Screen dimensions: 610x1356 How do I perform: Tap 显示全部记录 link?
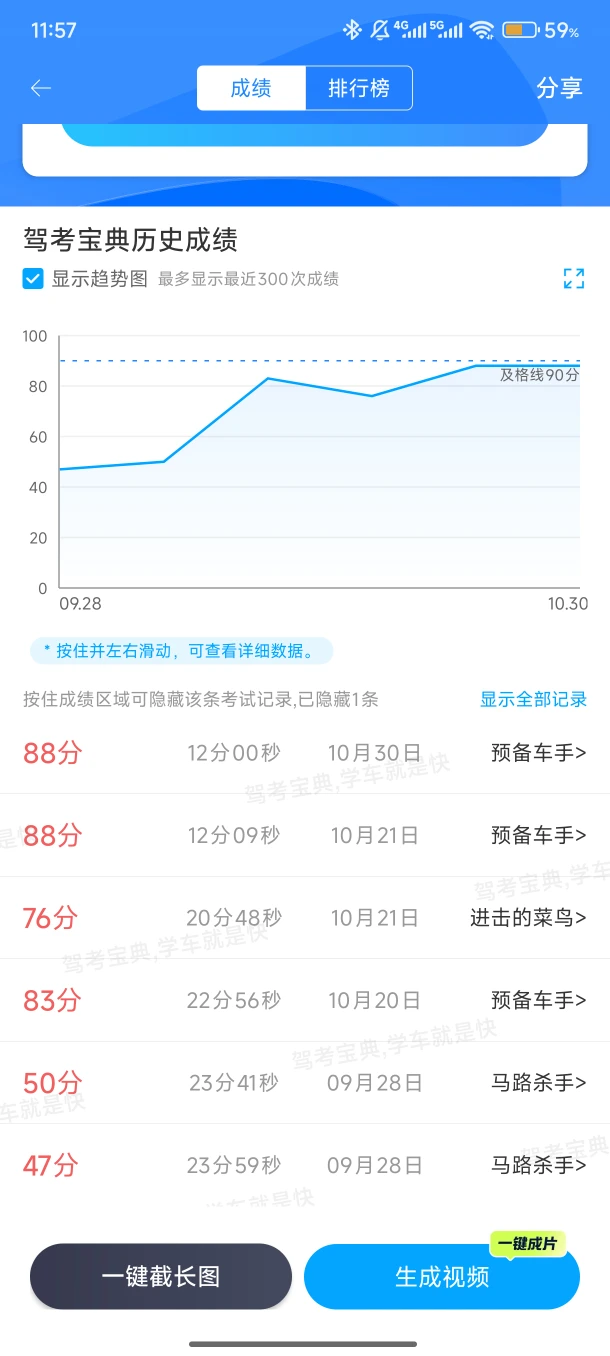point(533,699)
